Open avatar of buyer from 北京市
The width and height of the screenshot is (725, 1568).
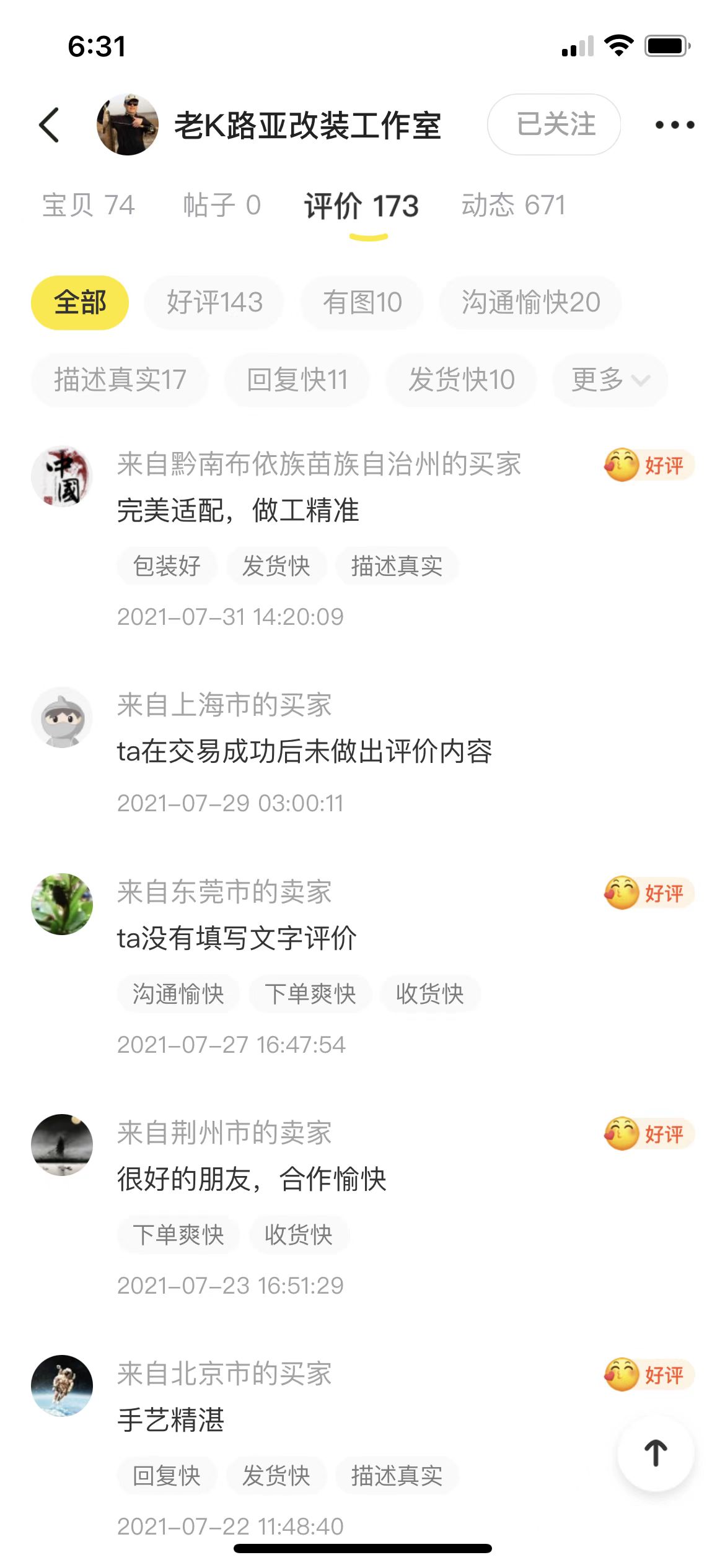point(62,1386)
